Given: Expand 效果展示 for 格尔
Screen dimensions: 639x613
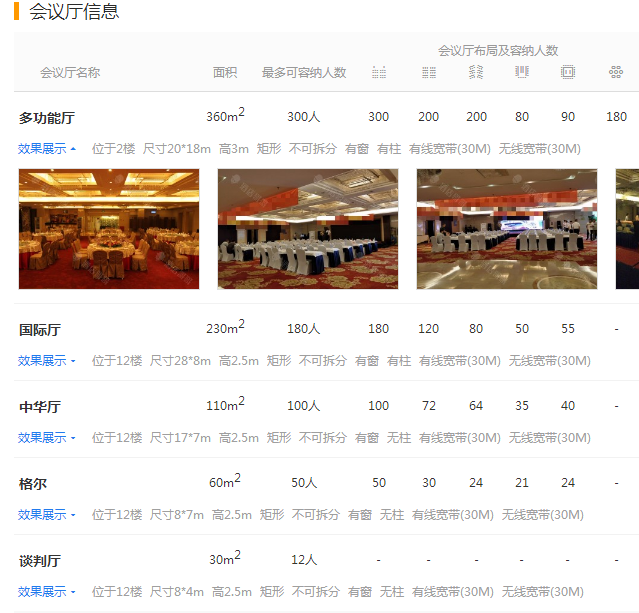Looking at the screenshot, I should point(47,515).
